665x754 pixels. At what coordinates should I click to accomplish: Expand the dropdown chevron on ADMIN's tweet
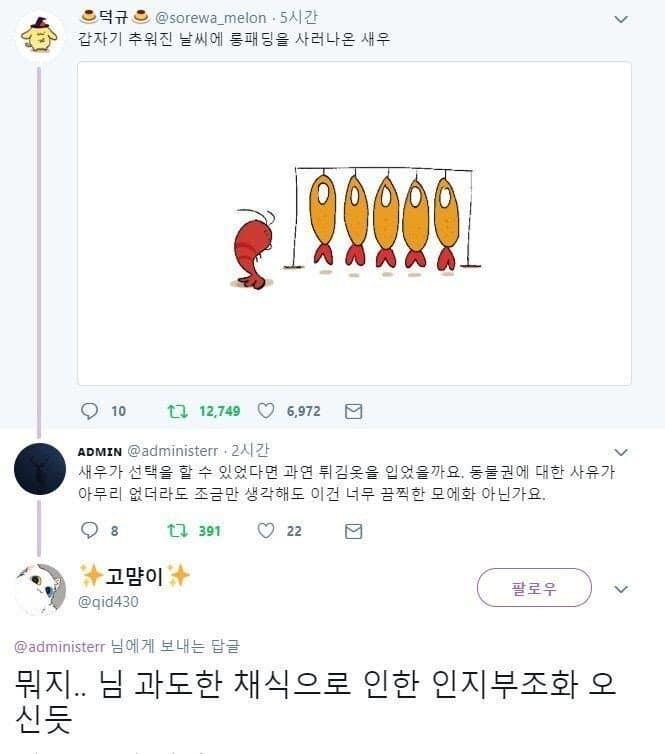click(621, 452)
